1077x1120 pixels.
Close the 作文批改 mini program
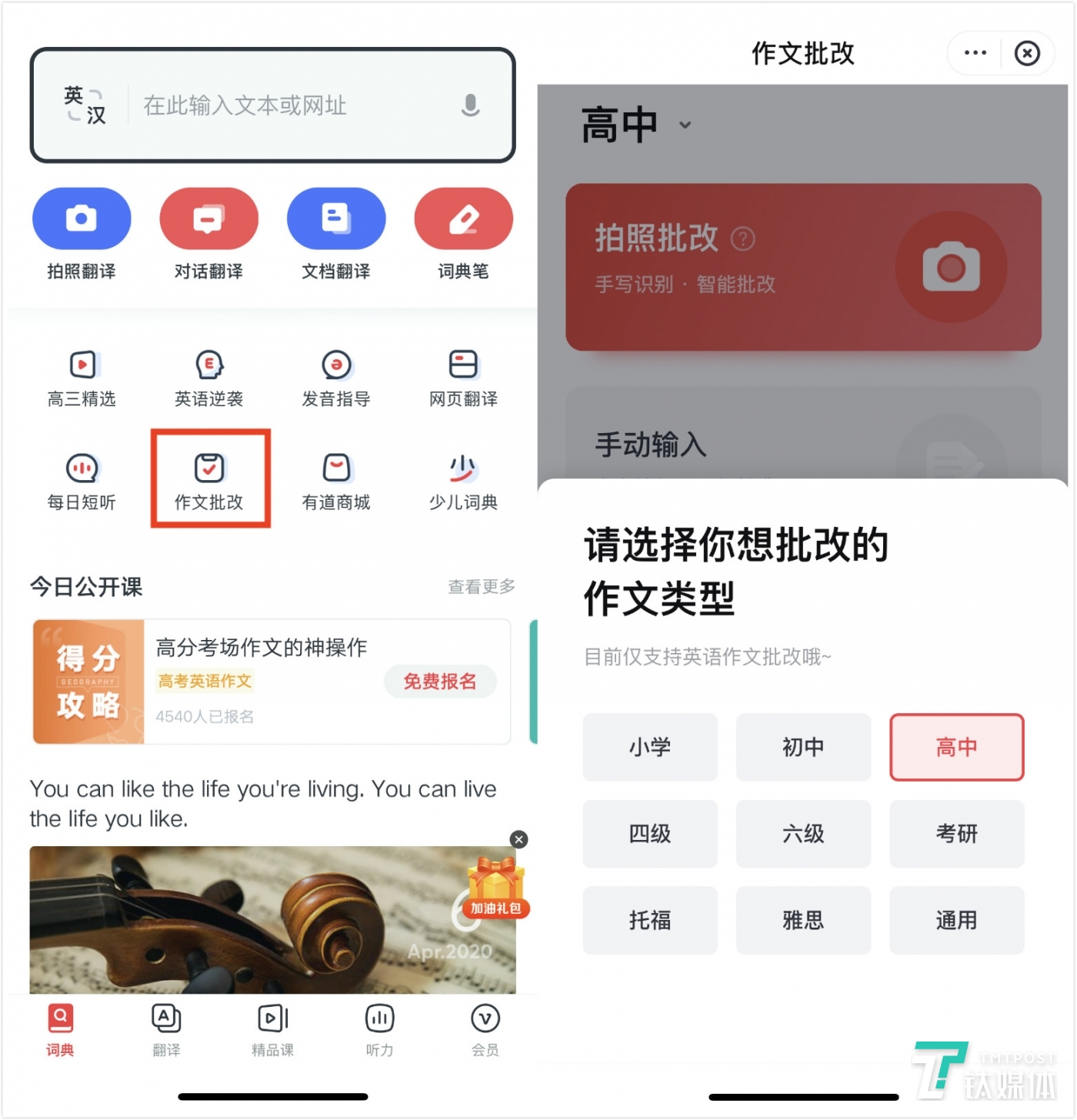[1027, 53]
